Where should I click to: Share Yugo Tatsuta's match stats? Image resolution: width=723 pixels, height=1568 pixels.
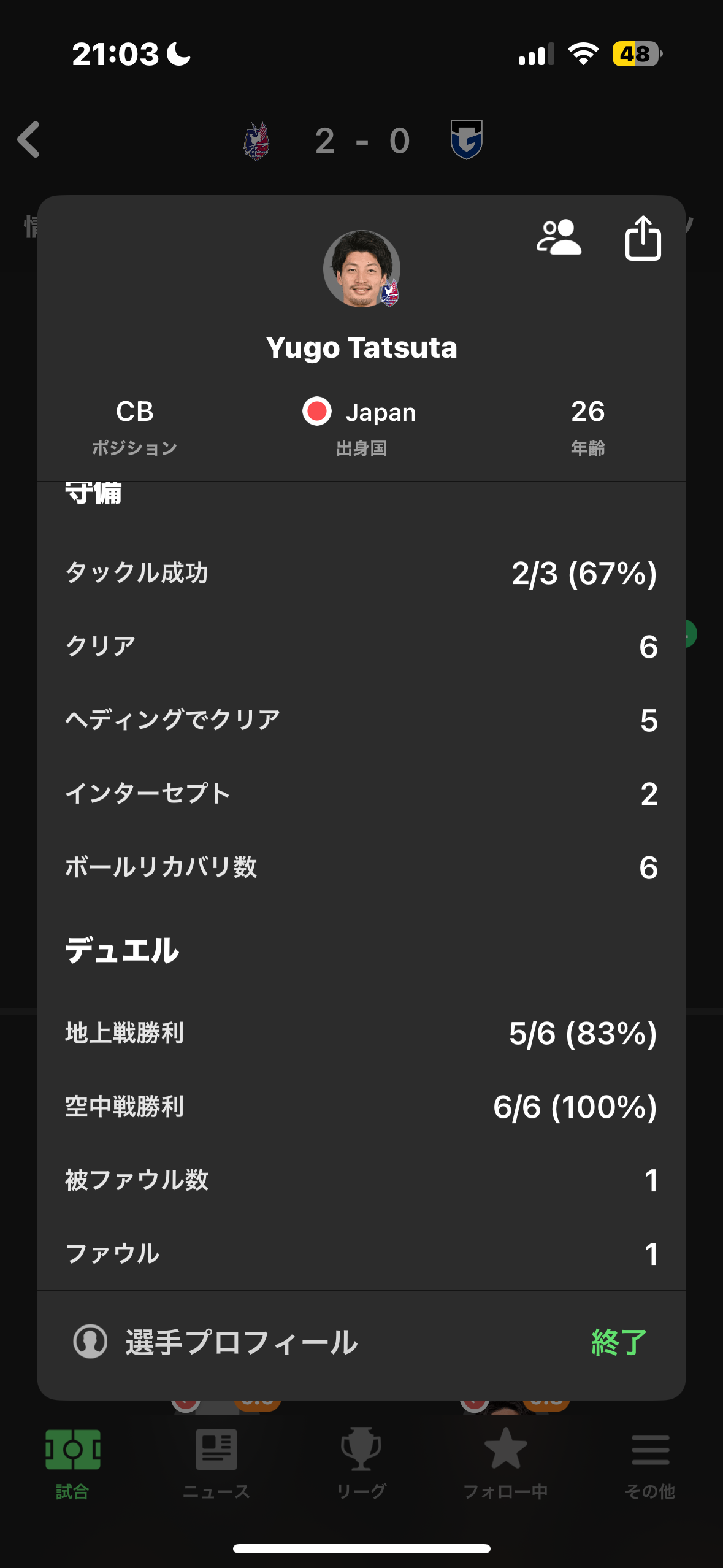(x=643, y=238)
